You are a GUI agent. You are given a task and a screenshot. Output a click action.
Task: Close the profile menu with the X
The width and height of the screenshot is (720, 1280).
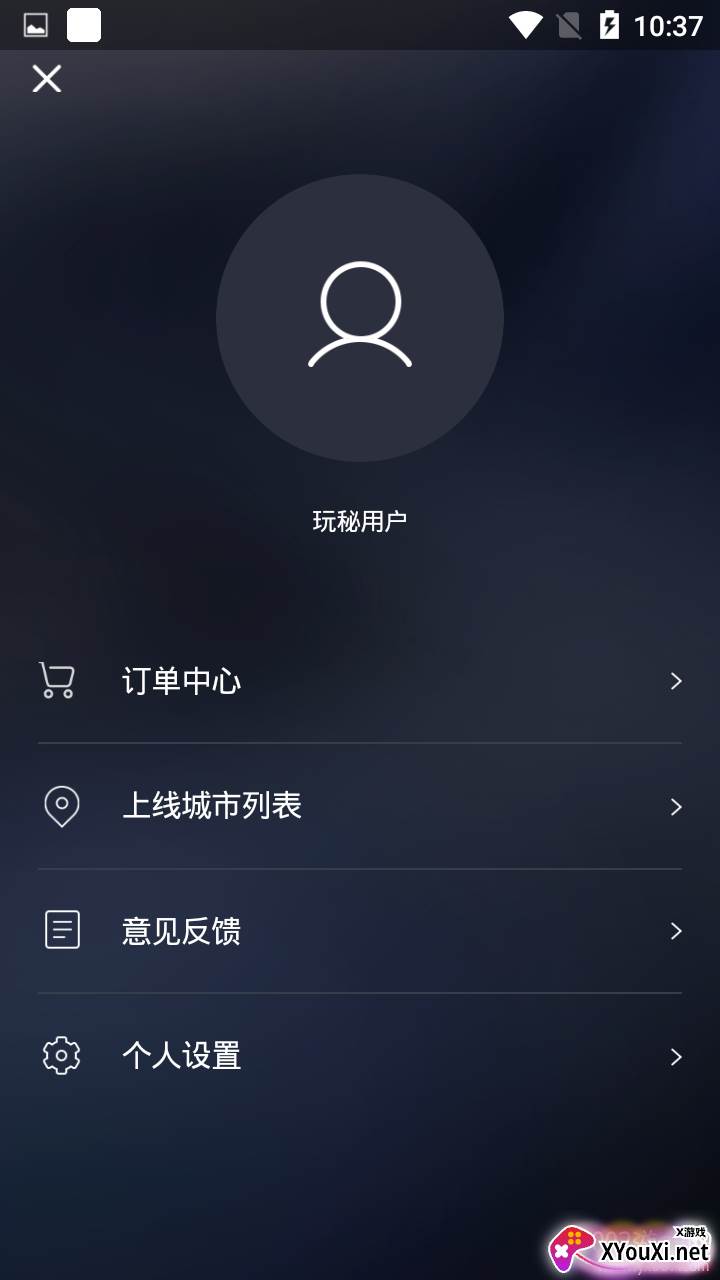(47, 78)
